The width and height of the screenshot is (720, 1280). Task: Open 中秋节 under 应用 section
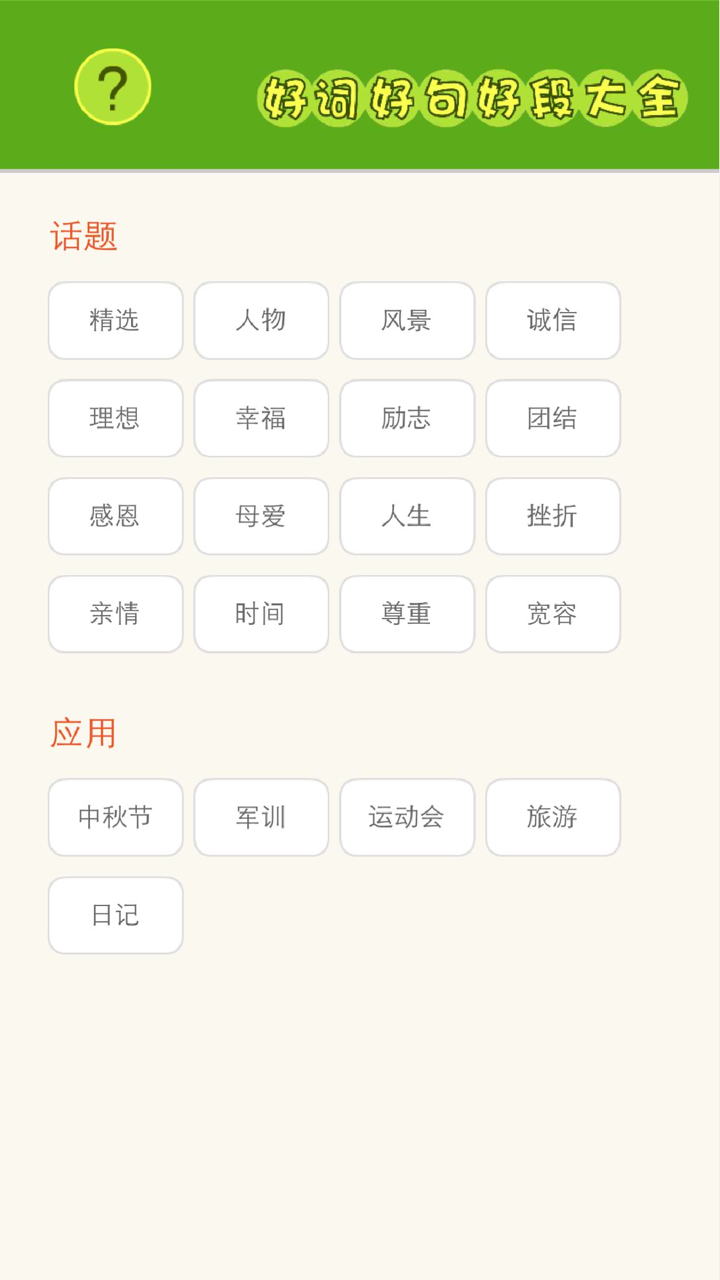115,818
